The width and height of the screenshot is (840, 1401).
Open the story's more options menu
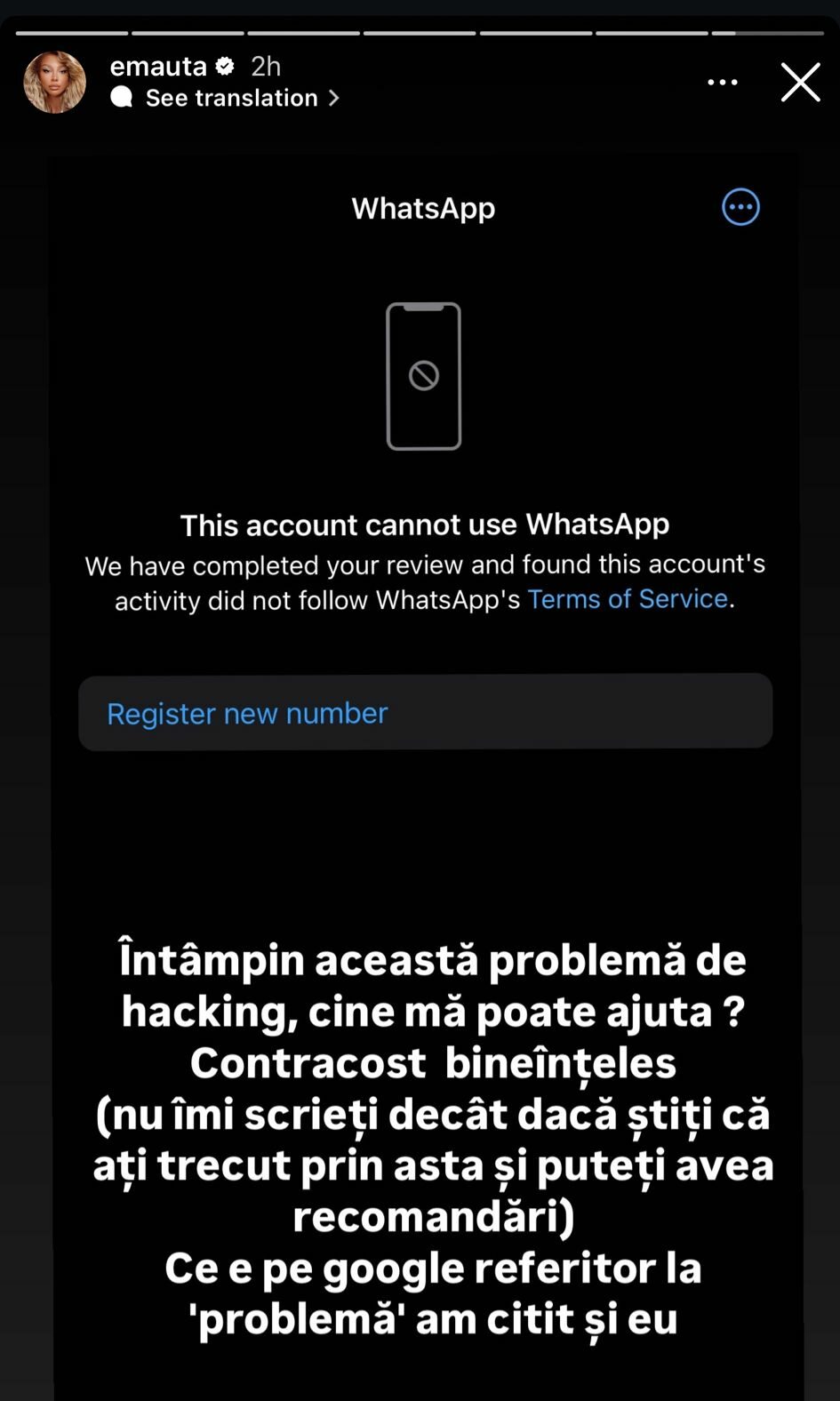tap(722, 82)
